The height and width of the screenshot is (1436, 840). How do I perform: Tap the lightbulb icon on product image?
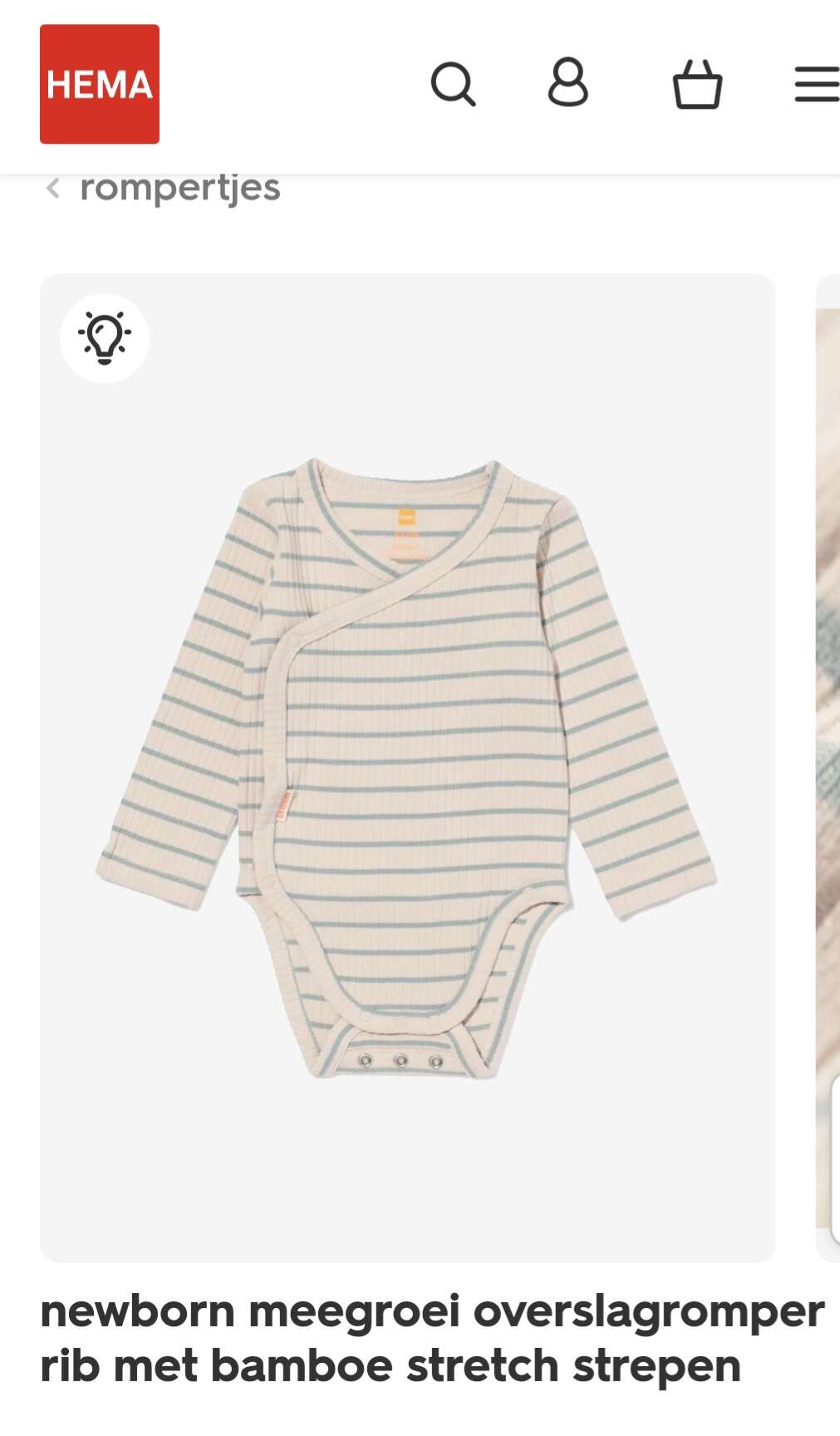(105, 338)
